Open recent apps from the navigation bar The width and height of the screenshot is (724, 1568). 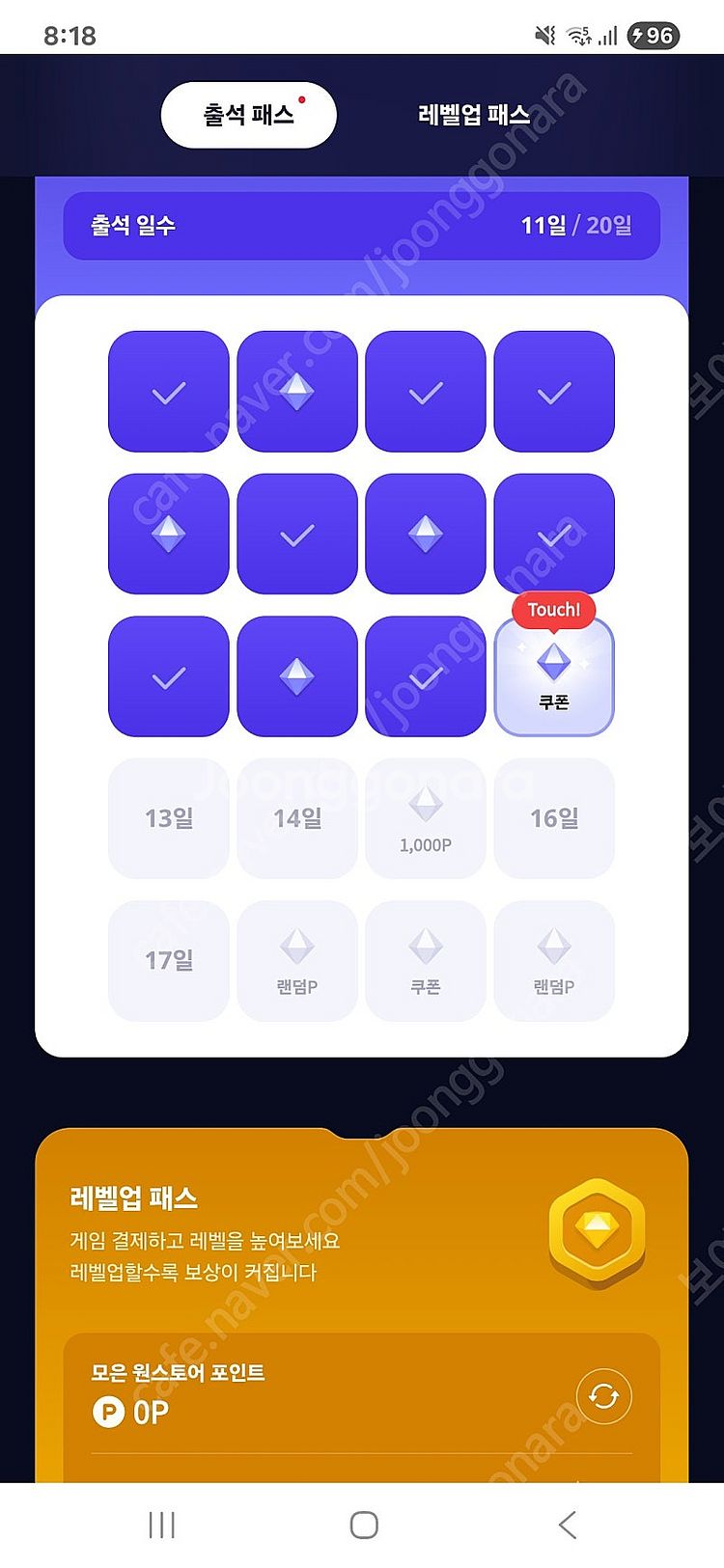[x=161, y=1525]
